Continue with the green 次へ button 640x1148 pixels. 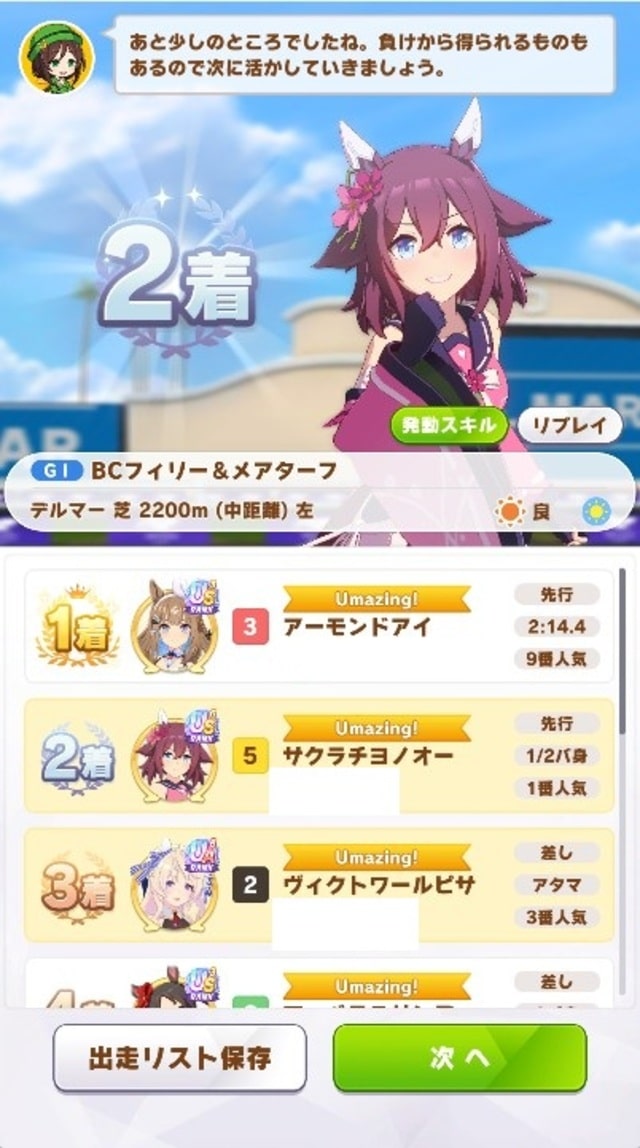(x=459, y=1058)
